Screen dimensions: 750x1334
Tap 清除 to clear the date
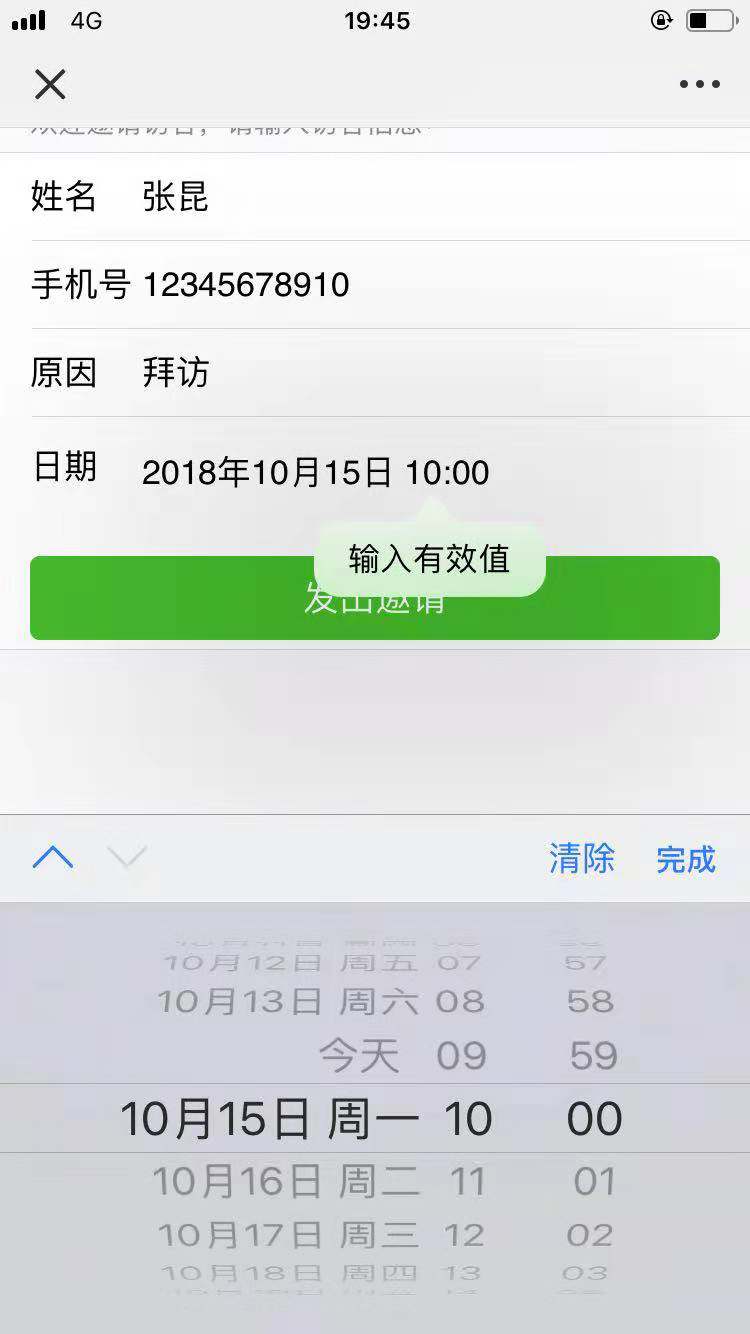coord(581,859)
